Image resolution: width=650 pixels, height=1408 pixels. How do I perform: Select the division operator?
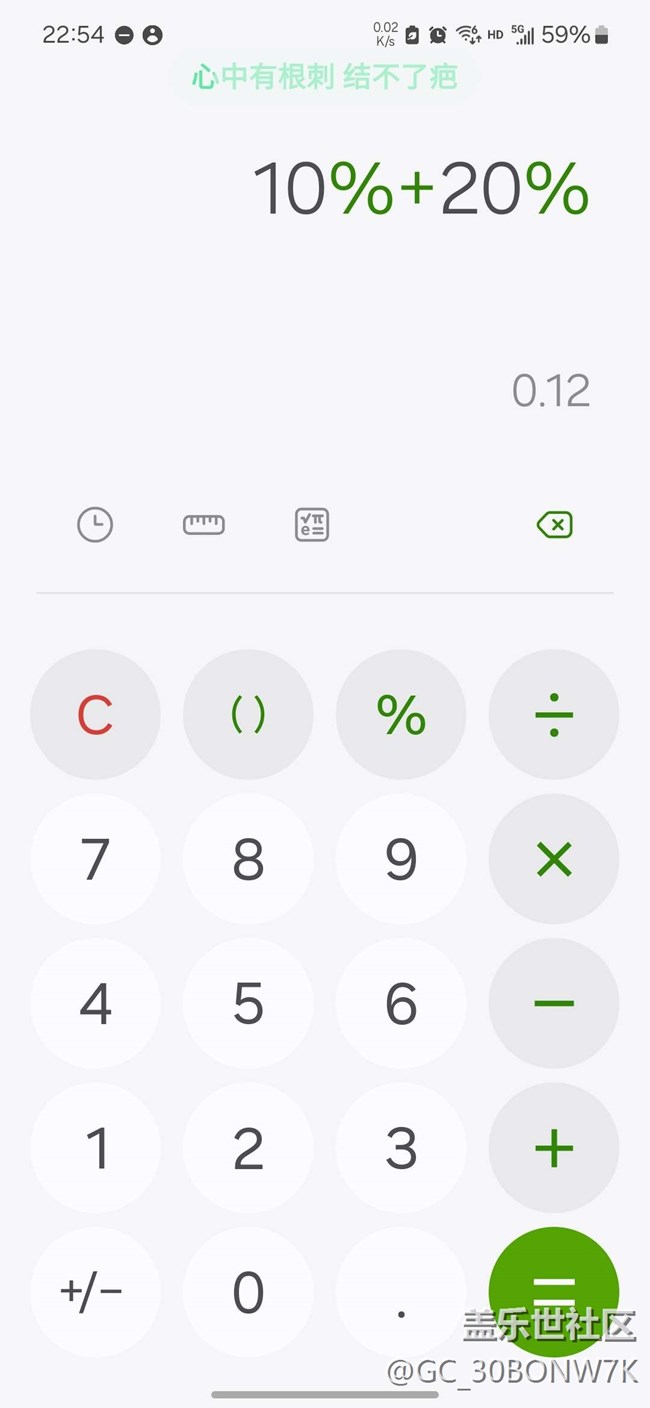tap(554, 715)
